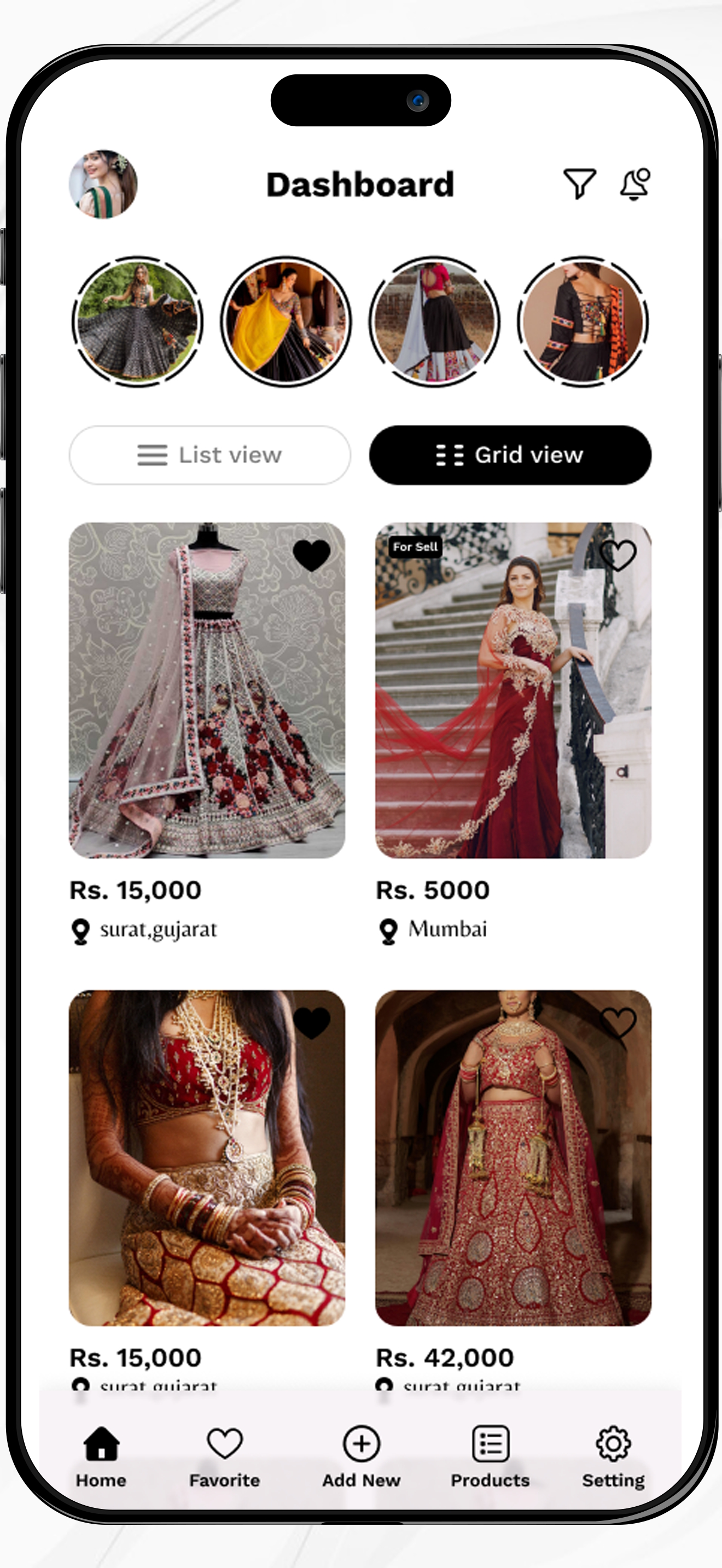Open the Products tab
Screen dimensions: 722x1568
click(x=490, y=1456)
